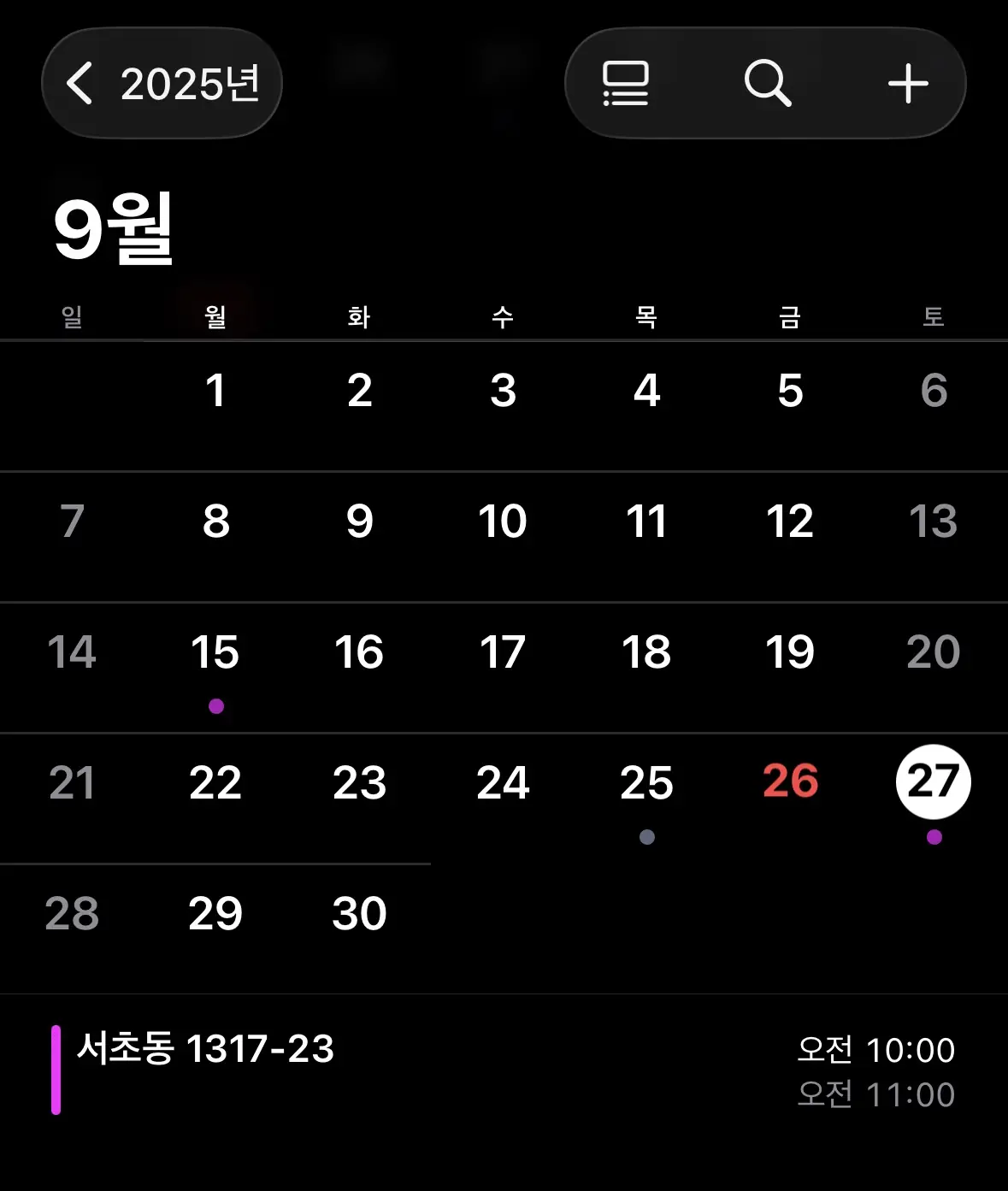1008x1191 pixels.
Task: Toggle the event list view icon
Action: click(625, 84)
